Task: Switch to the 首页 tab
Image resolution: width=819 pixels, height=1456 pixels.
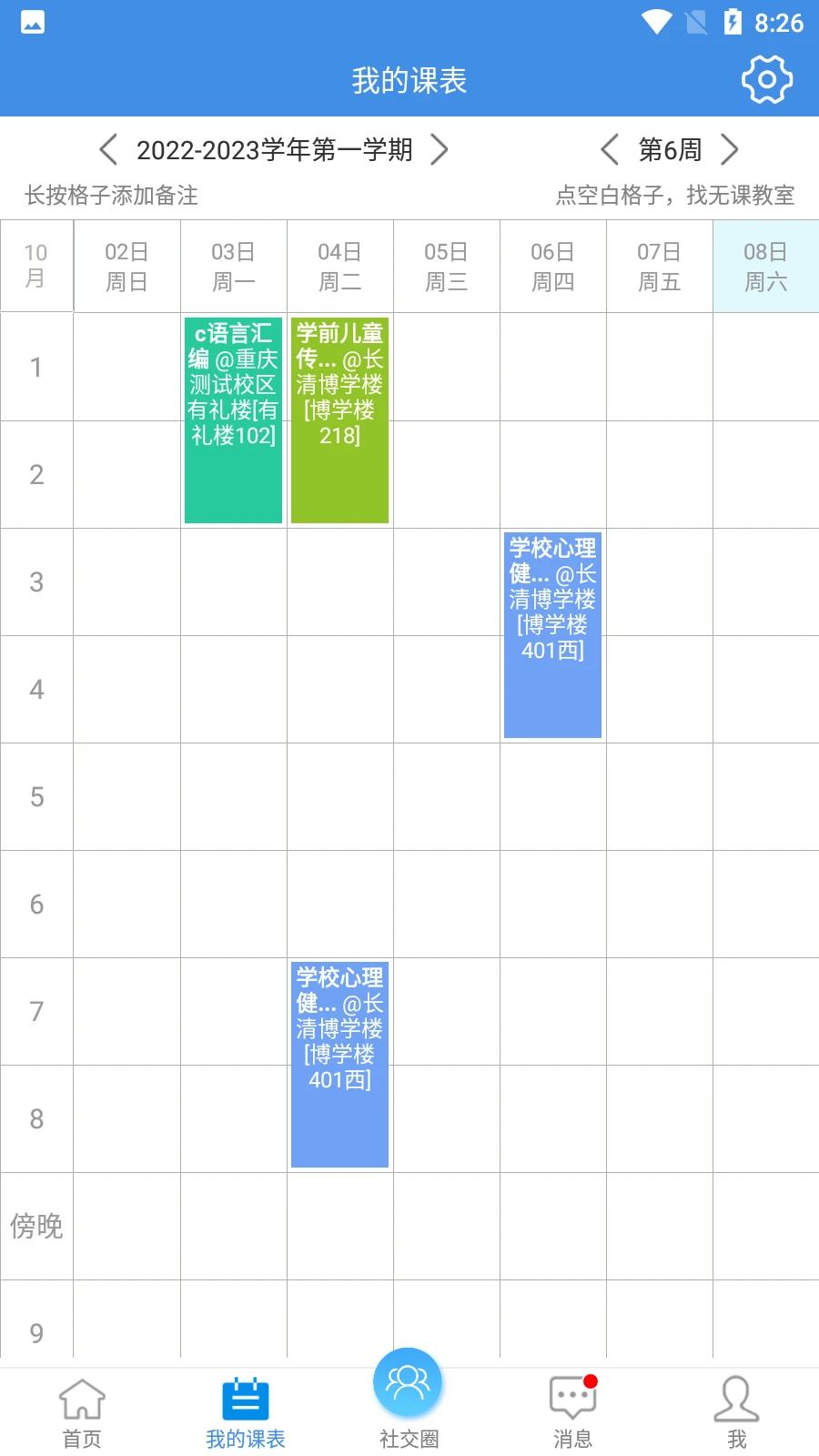Action: point(82,1411)
